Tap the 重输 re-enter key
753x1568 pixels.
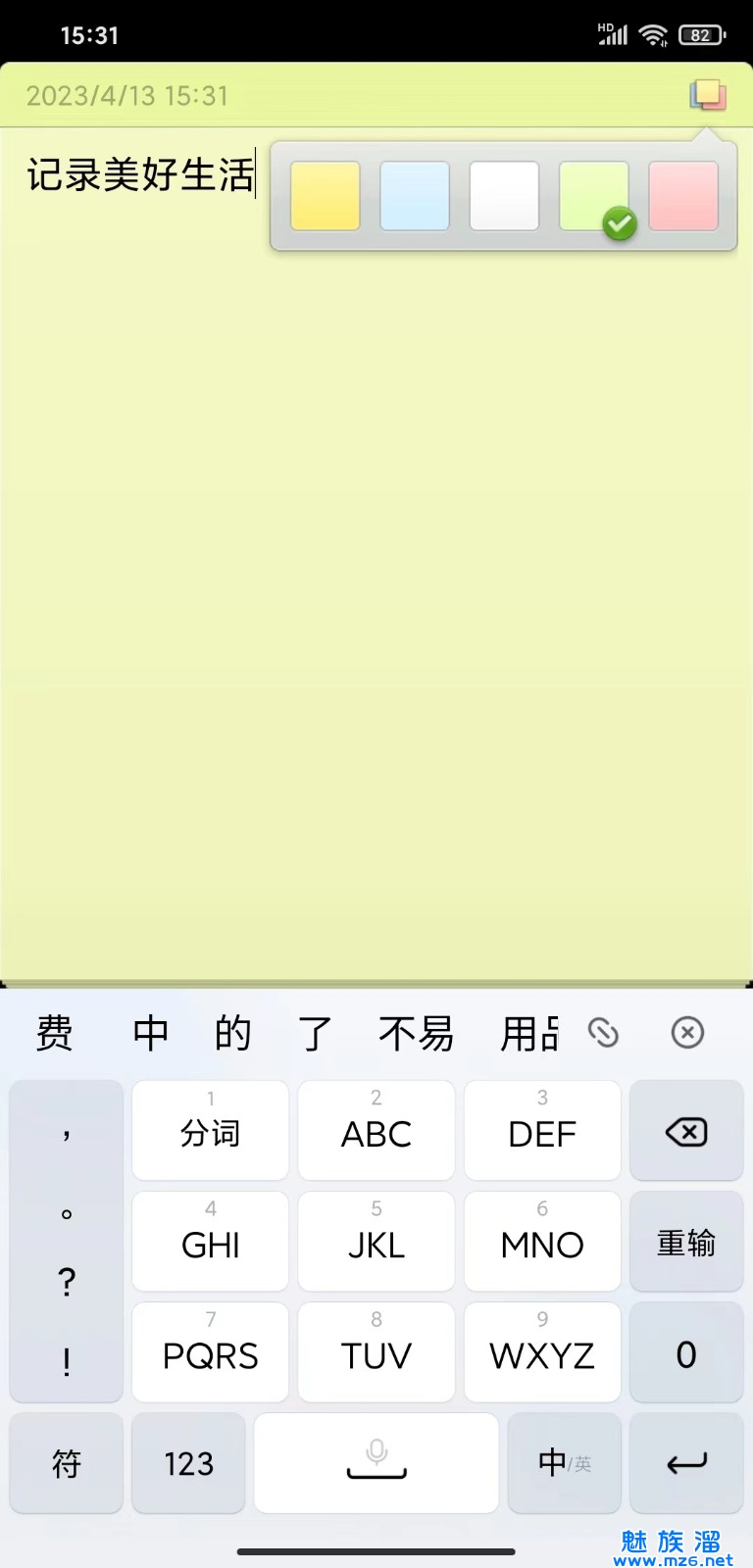click(686, 1242)
